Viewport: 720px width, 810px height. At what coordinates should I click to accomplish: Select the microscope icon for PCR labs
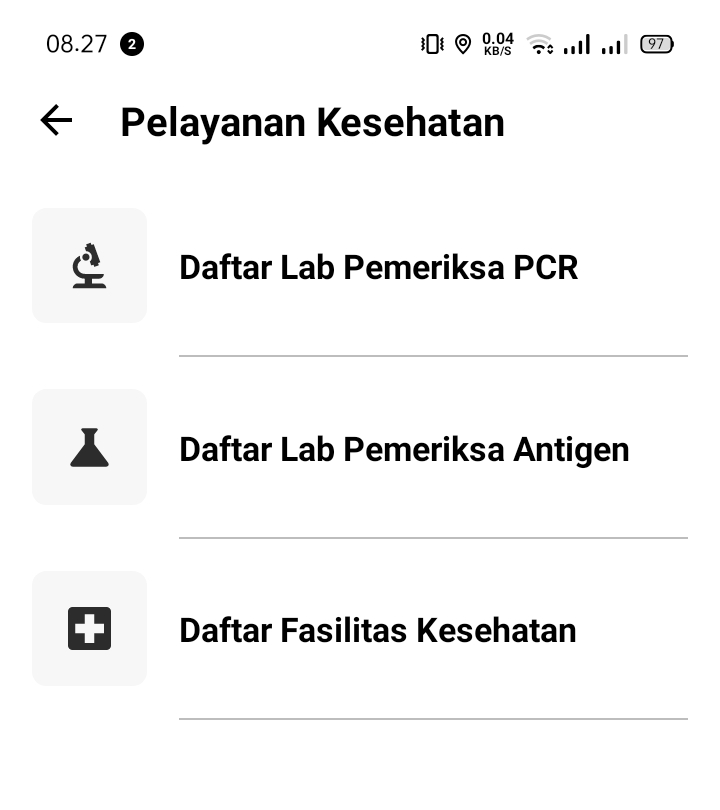(x=89, y=265)
